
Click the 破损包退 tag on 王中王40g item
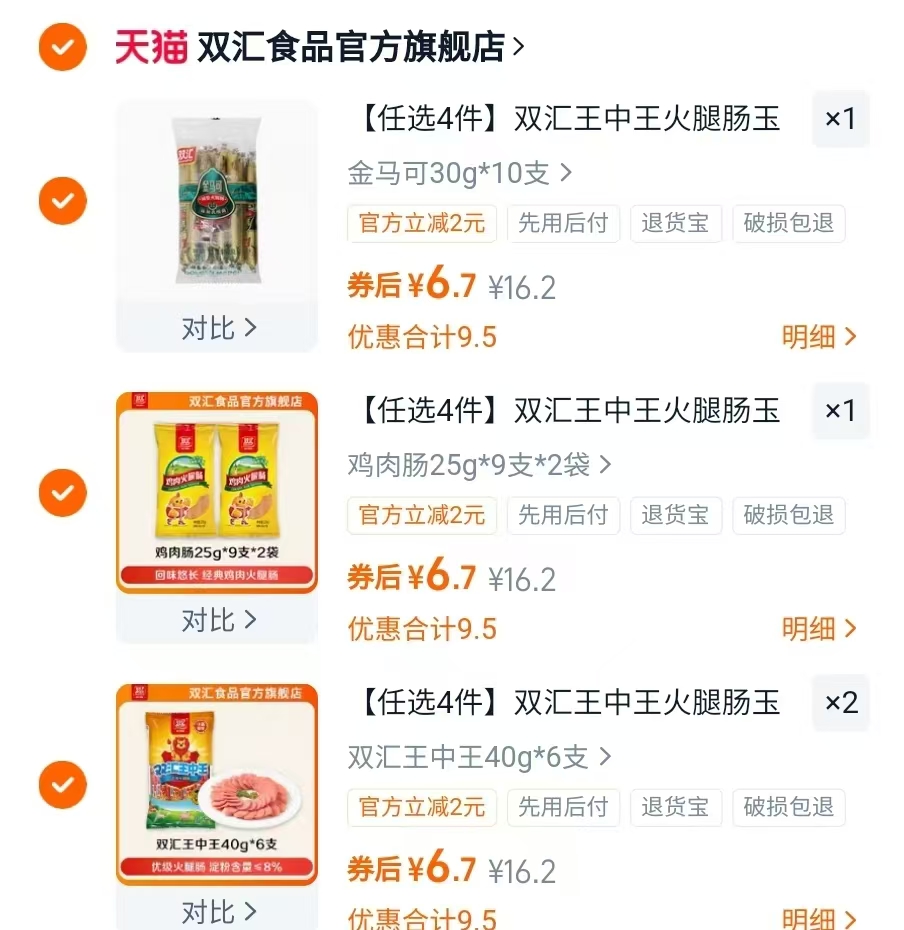[x=789, y=808]
